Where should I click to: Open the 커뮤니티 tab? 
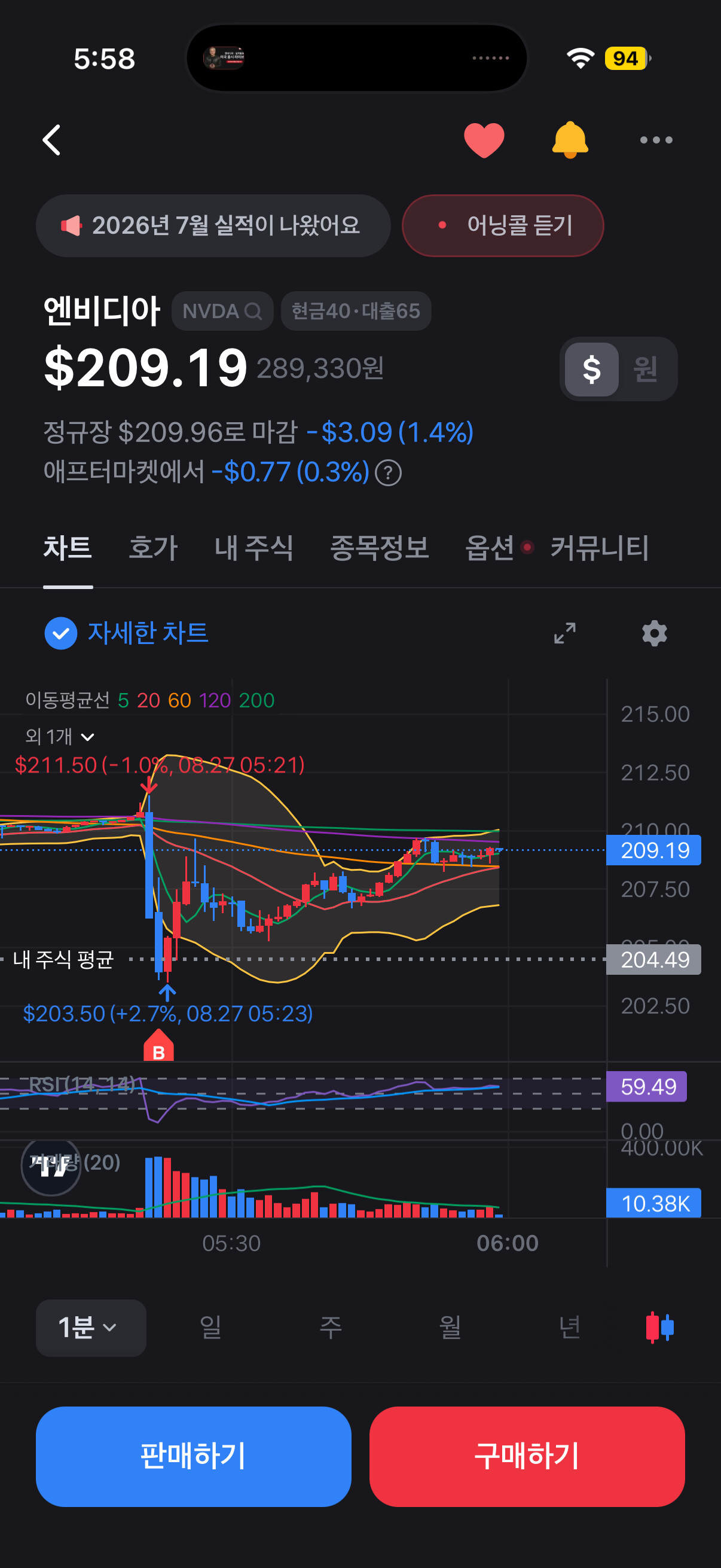(599, 548)
